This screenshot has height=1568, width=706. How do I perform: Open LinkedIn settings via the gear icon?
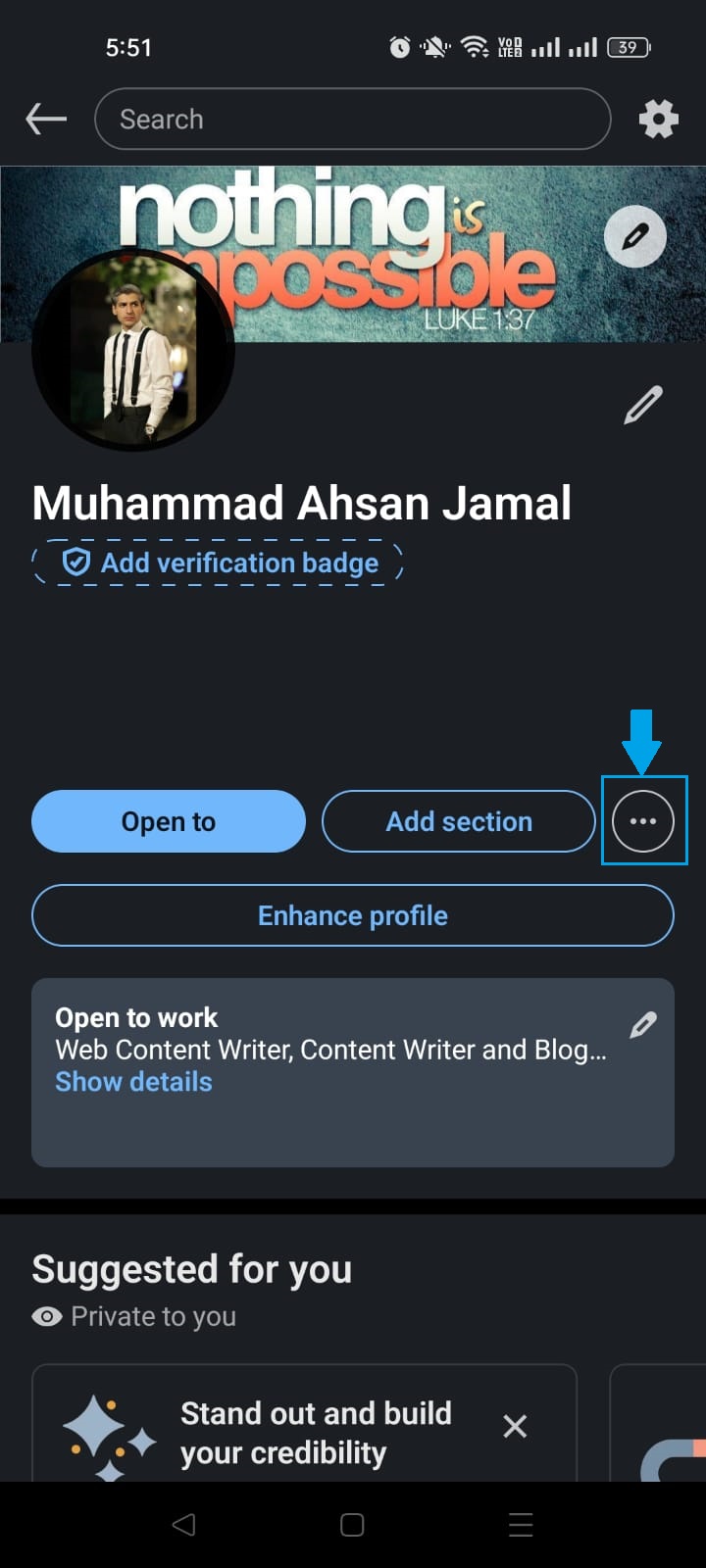(658, 119)
